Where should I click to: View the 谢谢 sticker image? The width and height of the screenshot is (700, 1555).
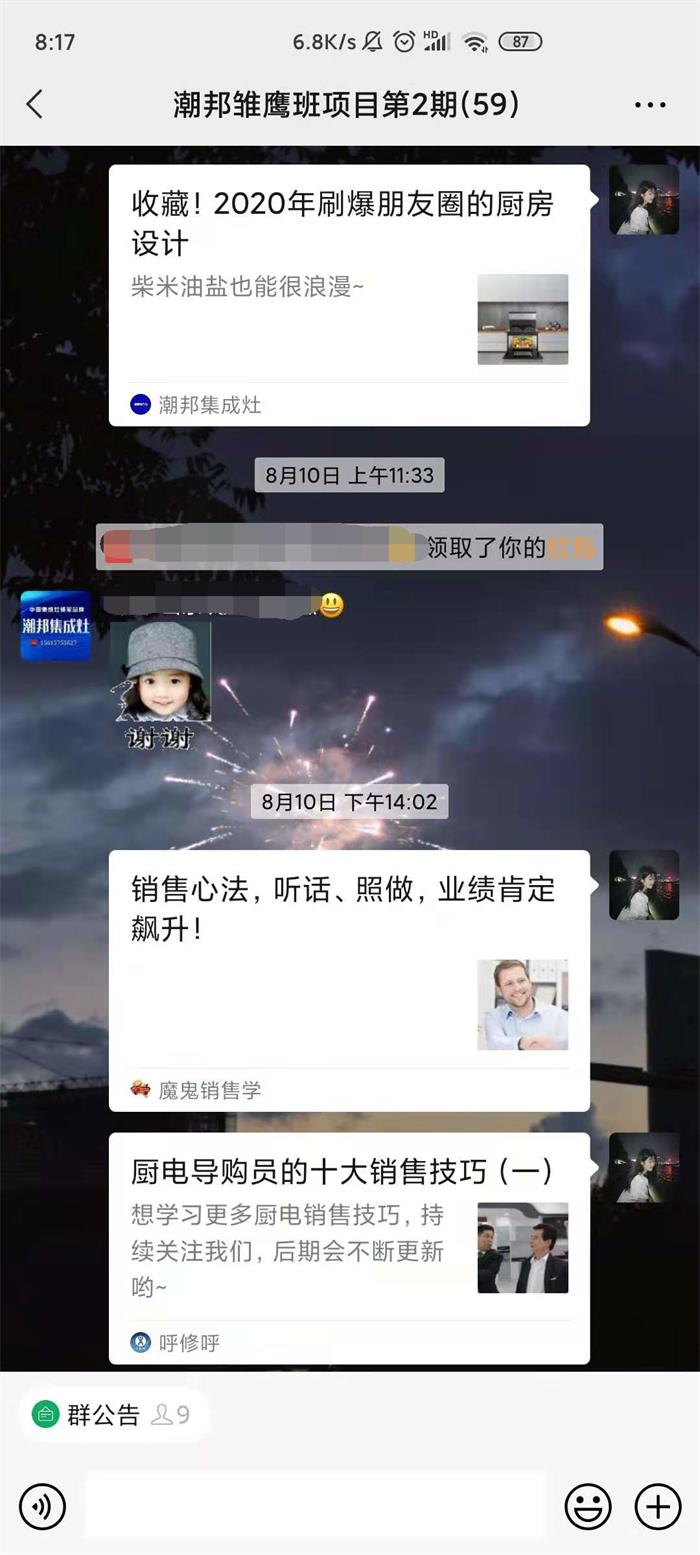coord(160,685)
